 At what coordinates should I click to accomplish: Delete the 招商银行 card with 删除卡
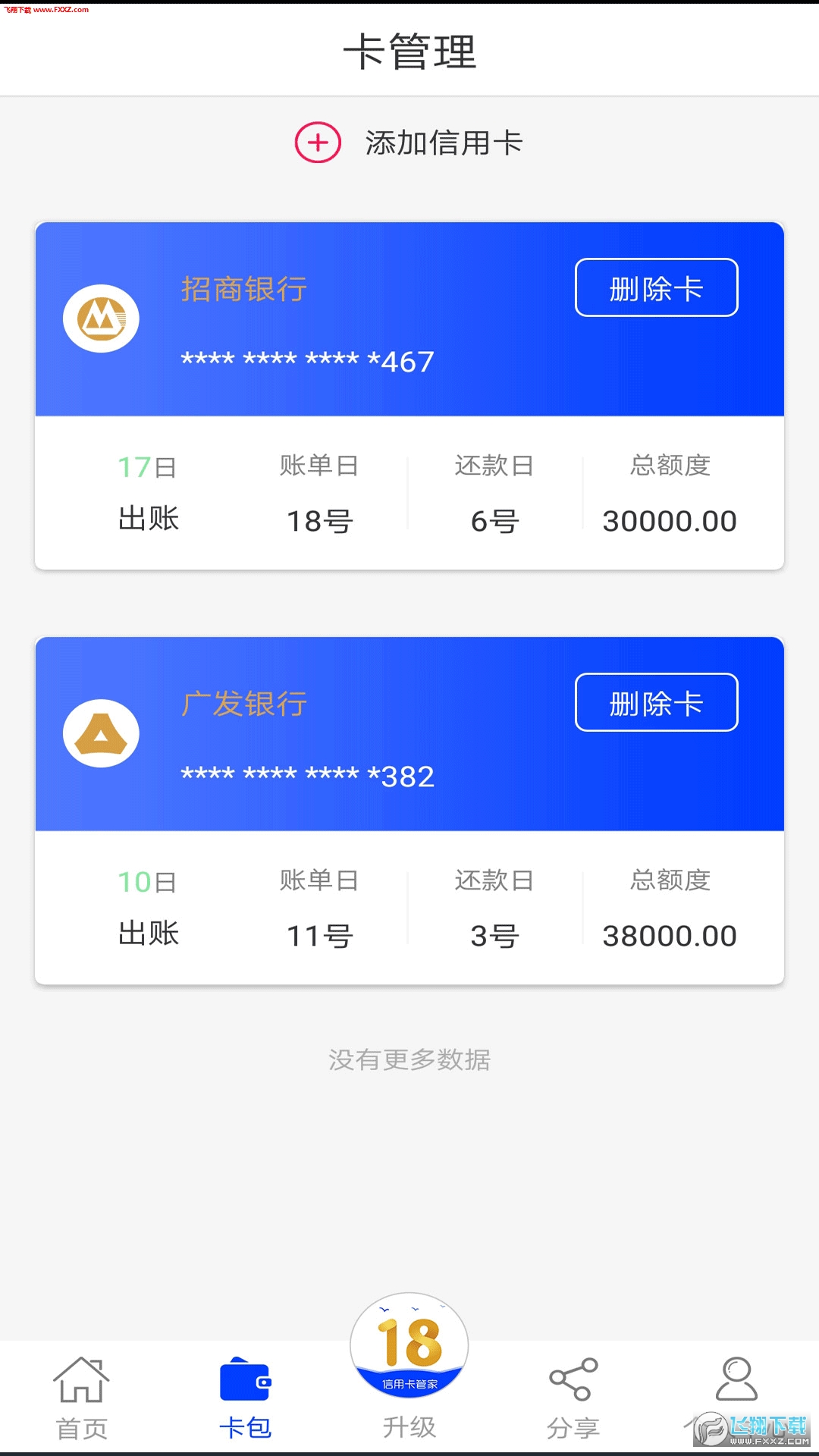tap(656, 288)
